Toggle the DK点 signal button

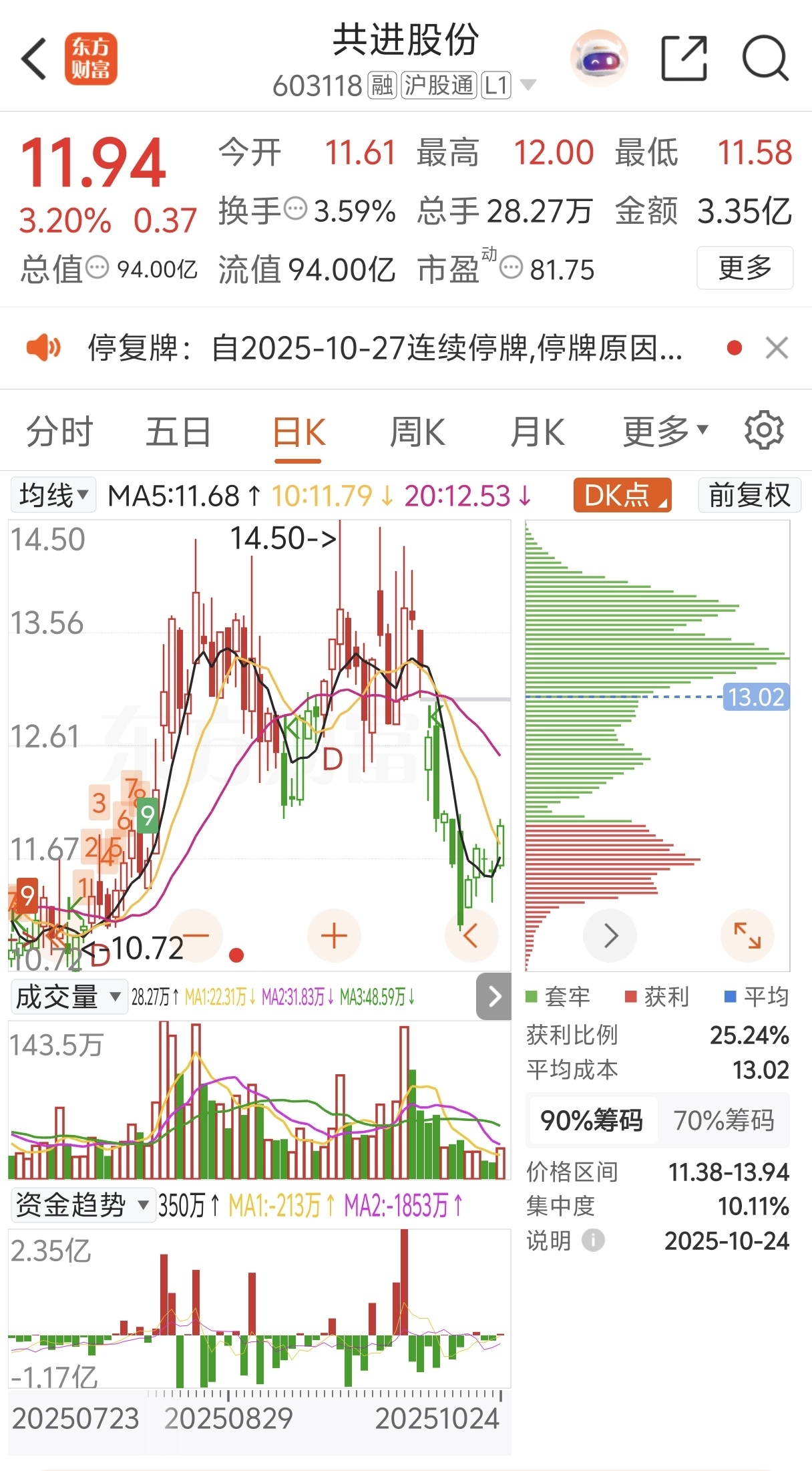point(622,496)
